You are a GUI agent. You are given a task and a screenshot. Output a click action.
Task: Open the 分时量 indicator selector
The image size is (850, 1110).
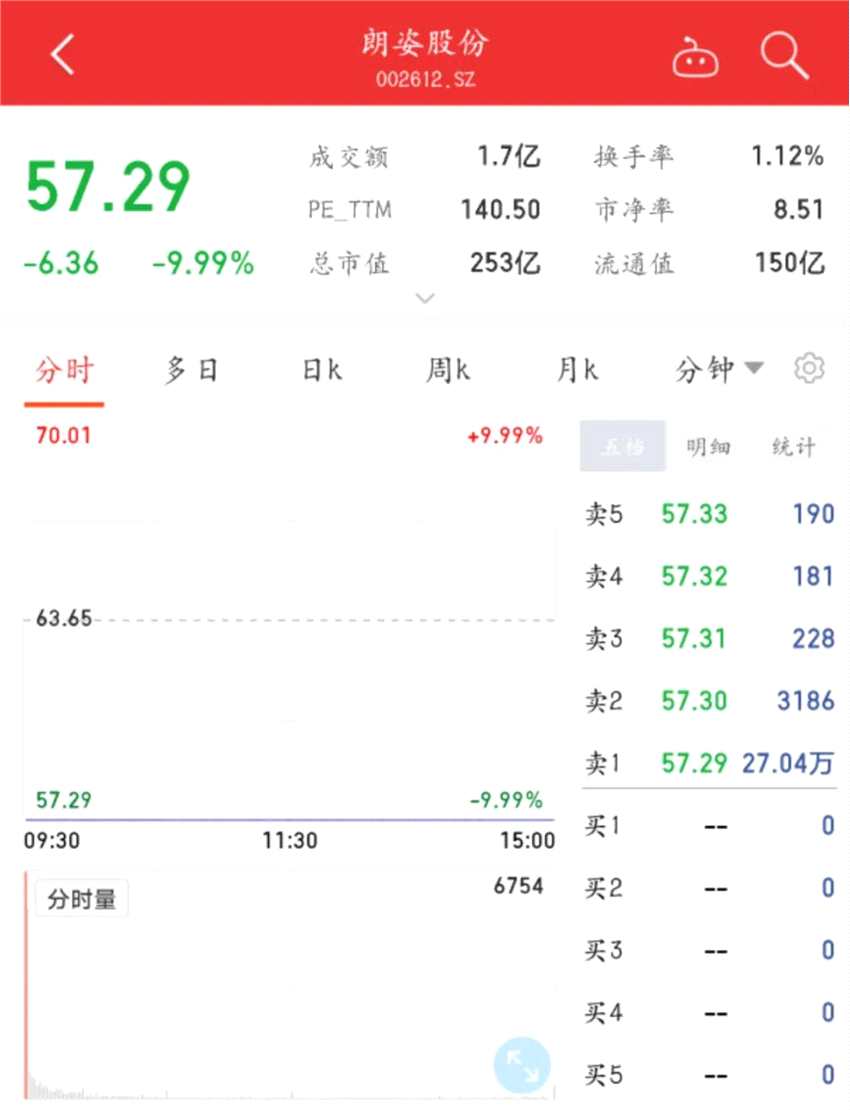(x=82, y=899)
